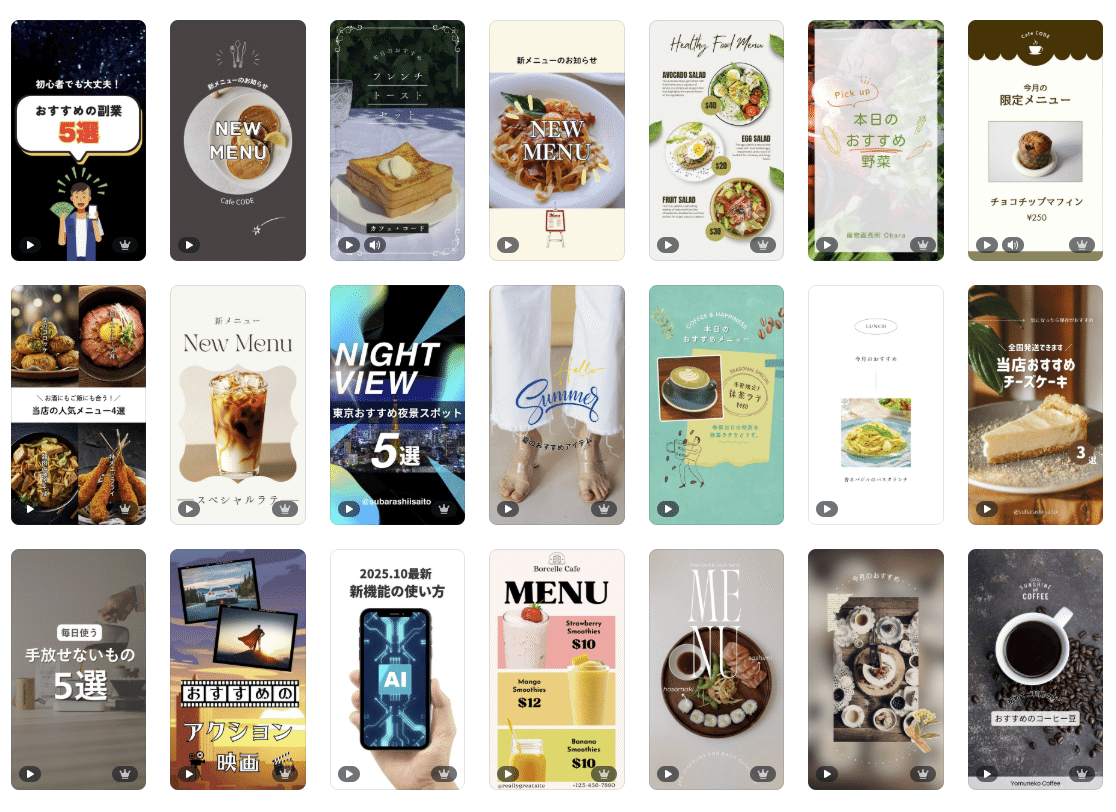
Task: Play the チョコチップマフィン template preview
Action: click(987, 245)
